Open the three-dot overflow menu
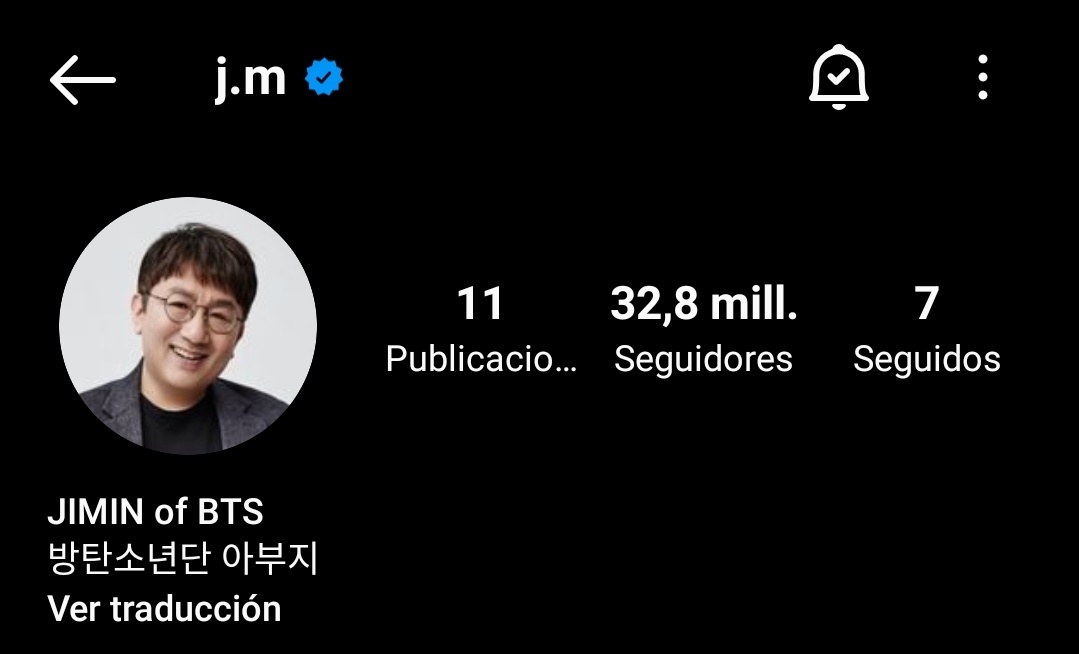Viewport: 1079px width, 654px height. pos(982,78)
